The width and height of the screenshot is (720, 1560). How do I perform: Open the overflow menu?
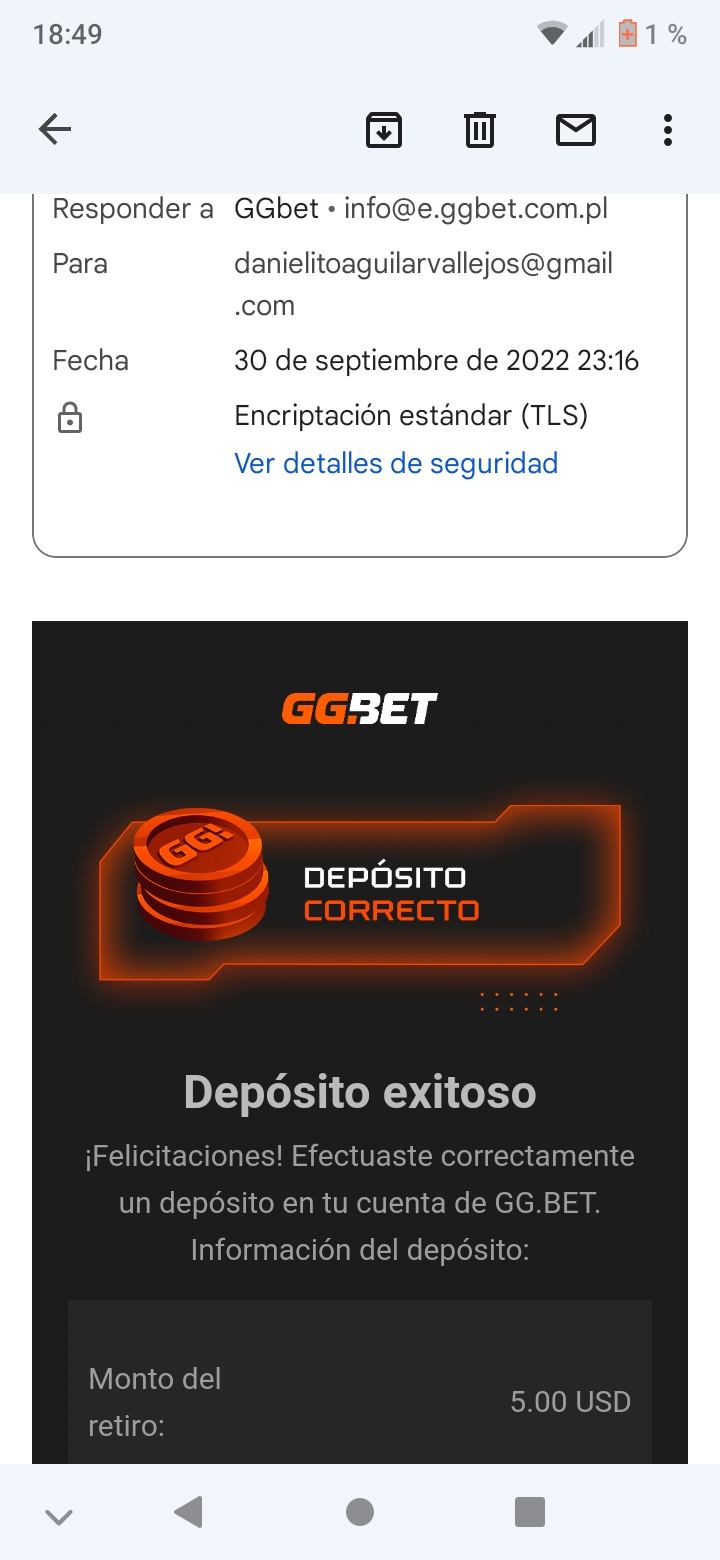coord(667,130)
